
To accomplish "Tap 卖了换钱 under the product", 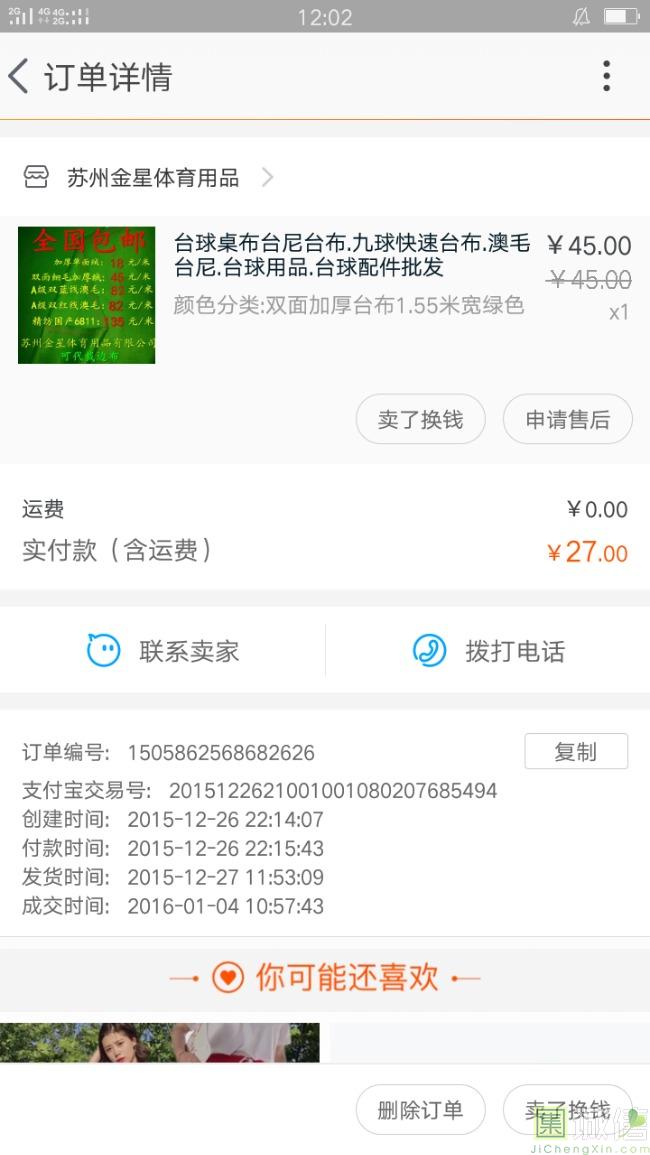I will point(420,420).
